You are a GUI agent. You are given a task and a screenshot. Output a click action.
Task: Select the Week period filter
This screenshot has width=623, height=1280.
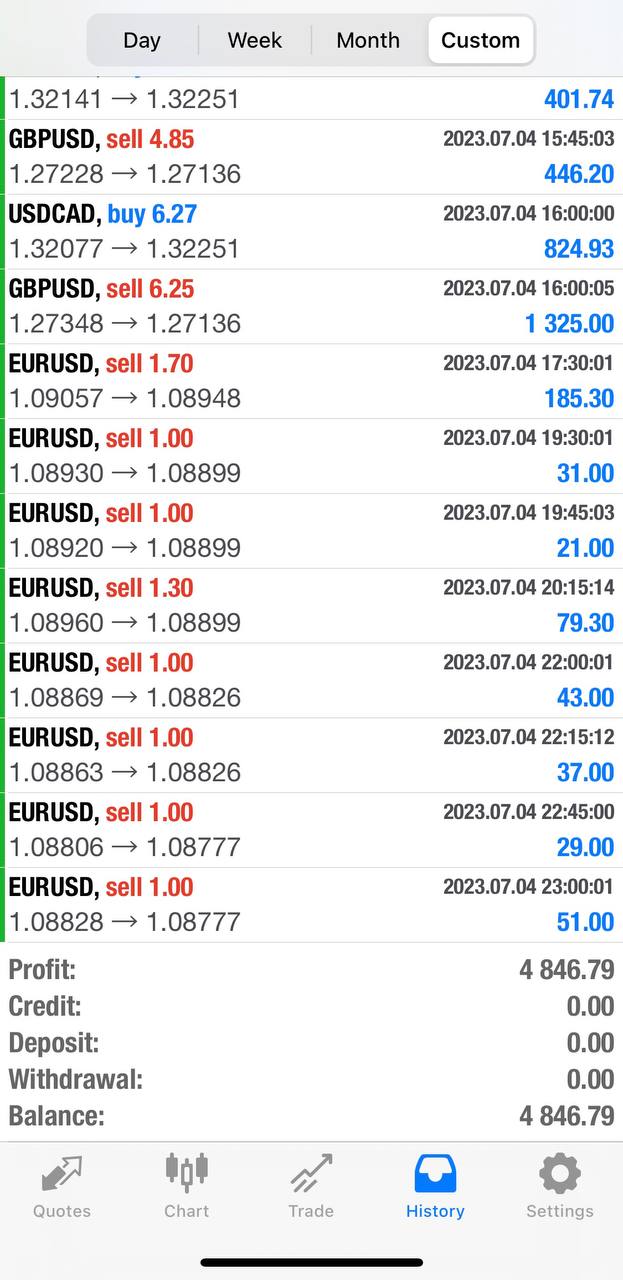point(255,40)
